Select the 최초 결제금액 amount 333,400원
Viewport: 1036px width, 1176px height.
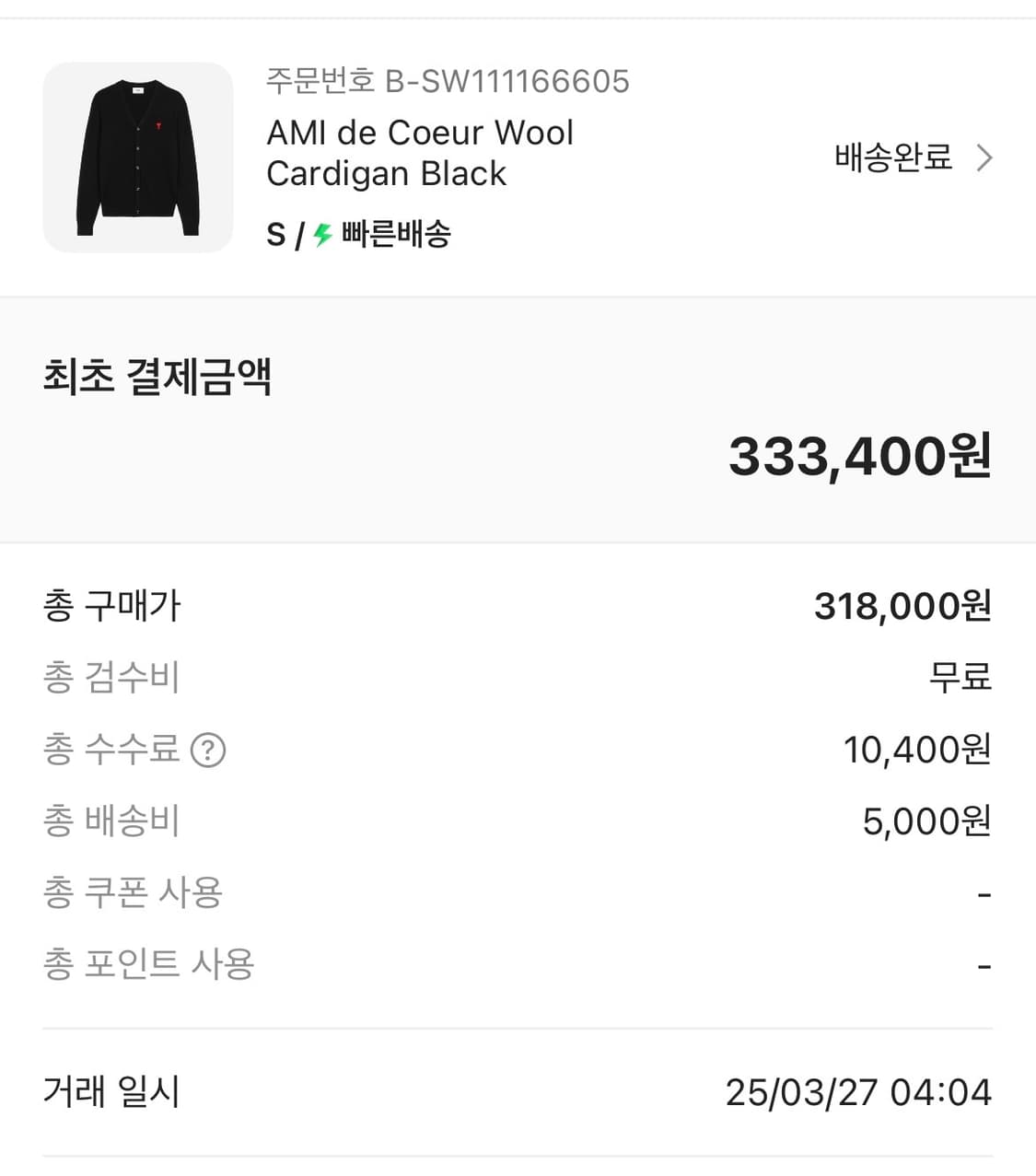click(x=858, y=458)
